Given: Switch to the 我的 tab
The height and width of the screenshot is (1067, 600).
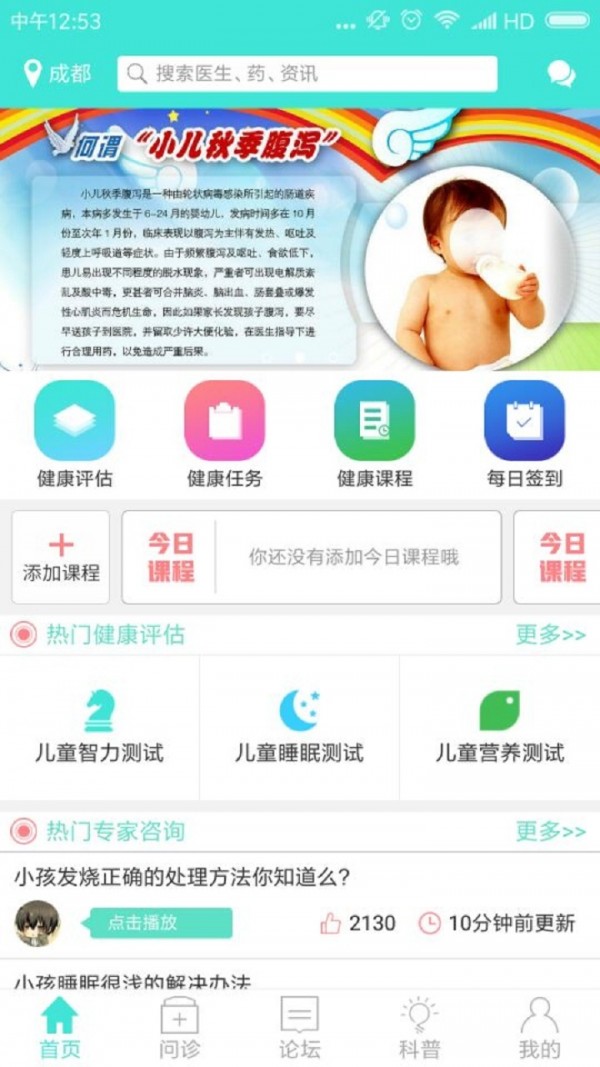Looking at the screenshot, I should pos(539,1028).
